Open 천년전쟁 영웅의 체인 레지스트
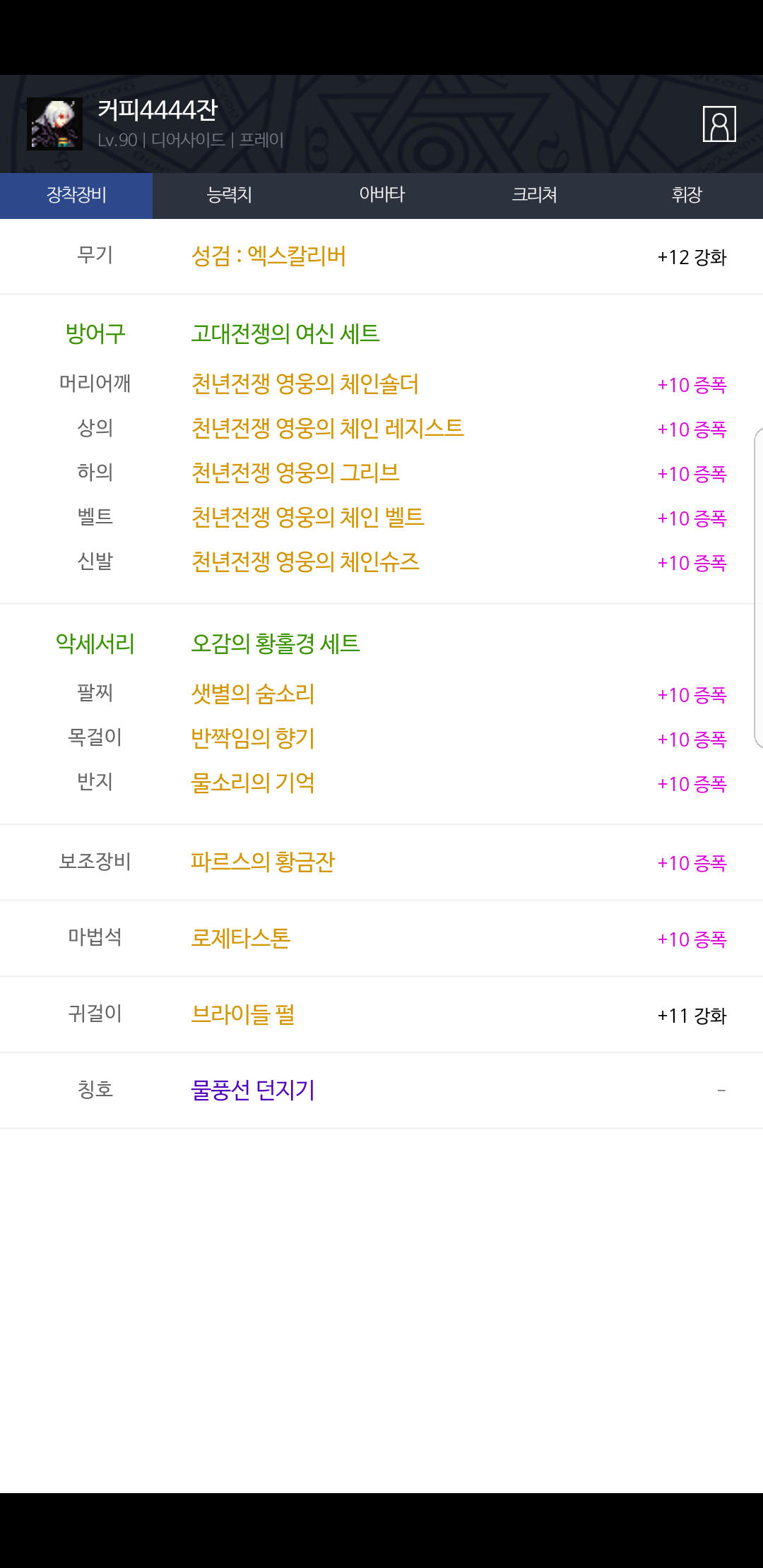The image size is (763, 1568). [x=327, y=429]
